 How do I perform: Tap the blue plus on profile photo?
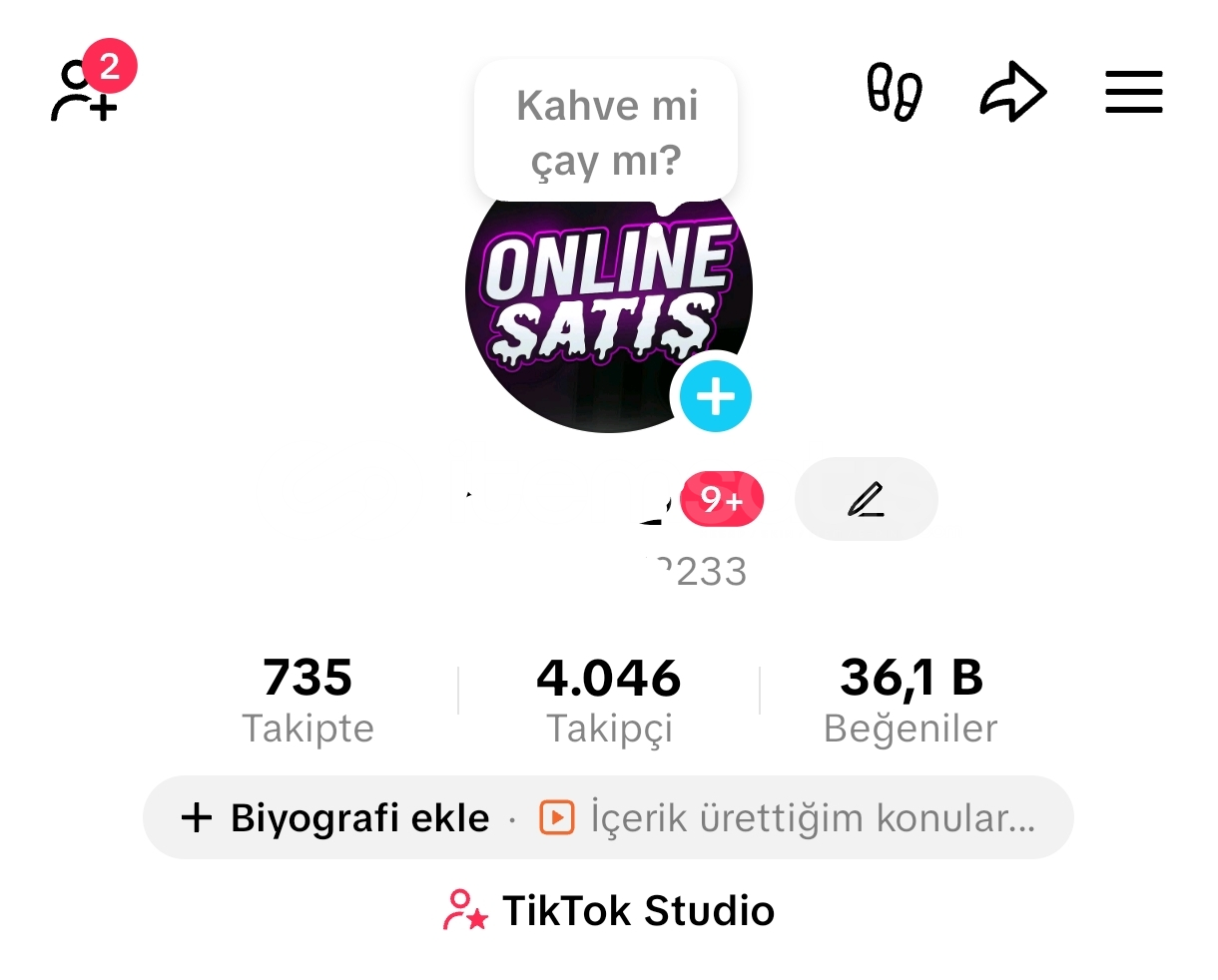coord(715,396)
